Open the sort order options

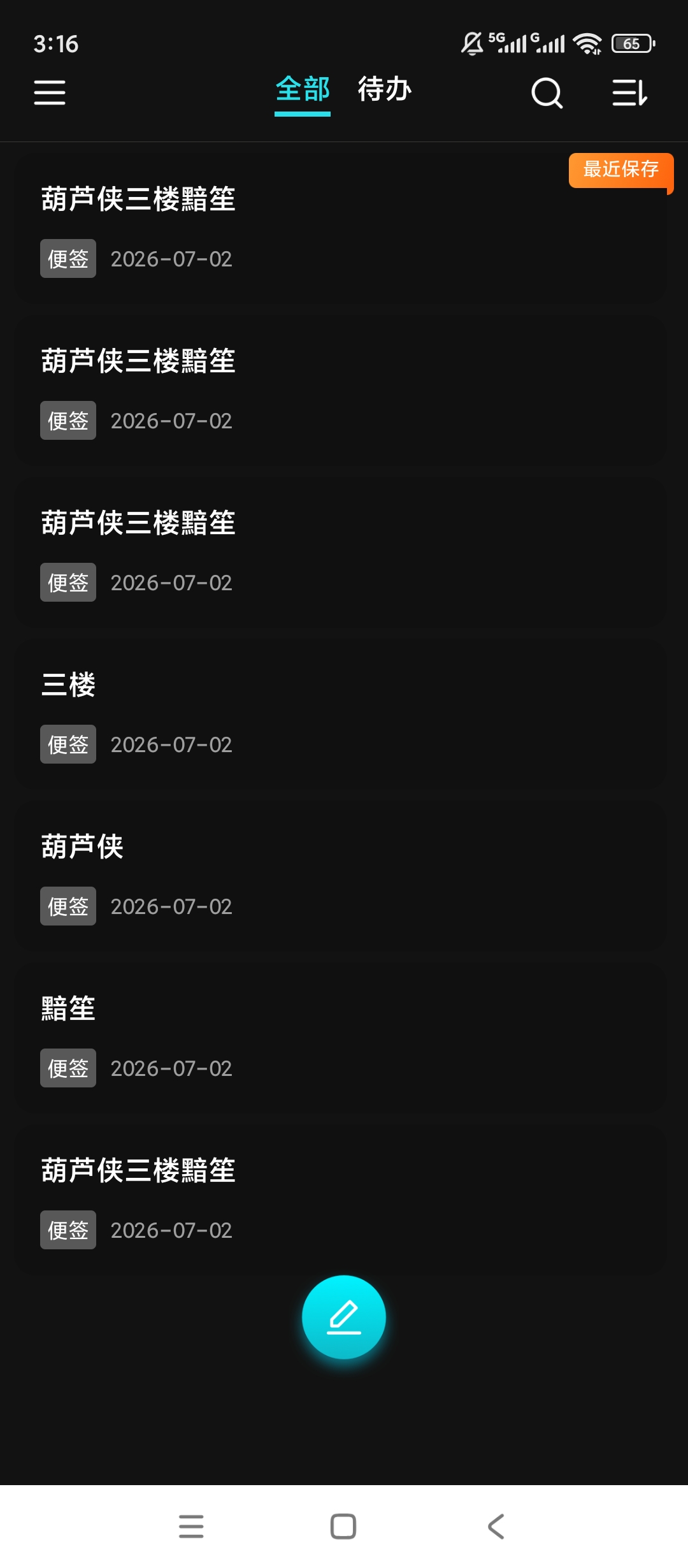click(629, 93)
